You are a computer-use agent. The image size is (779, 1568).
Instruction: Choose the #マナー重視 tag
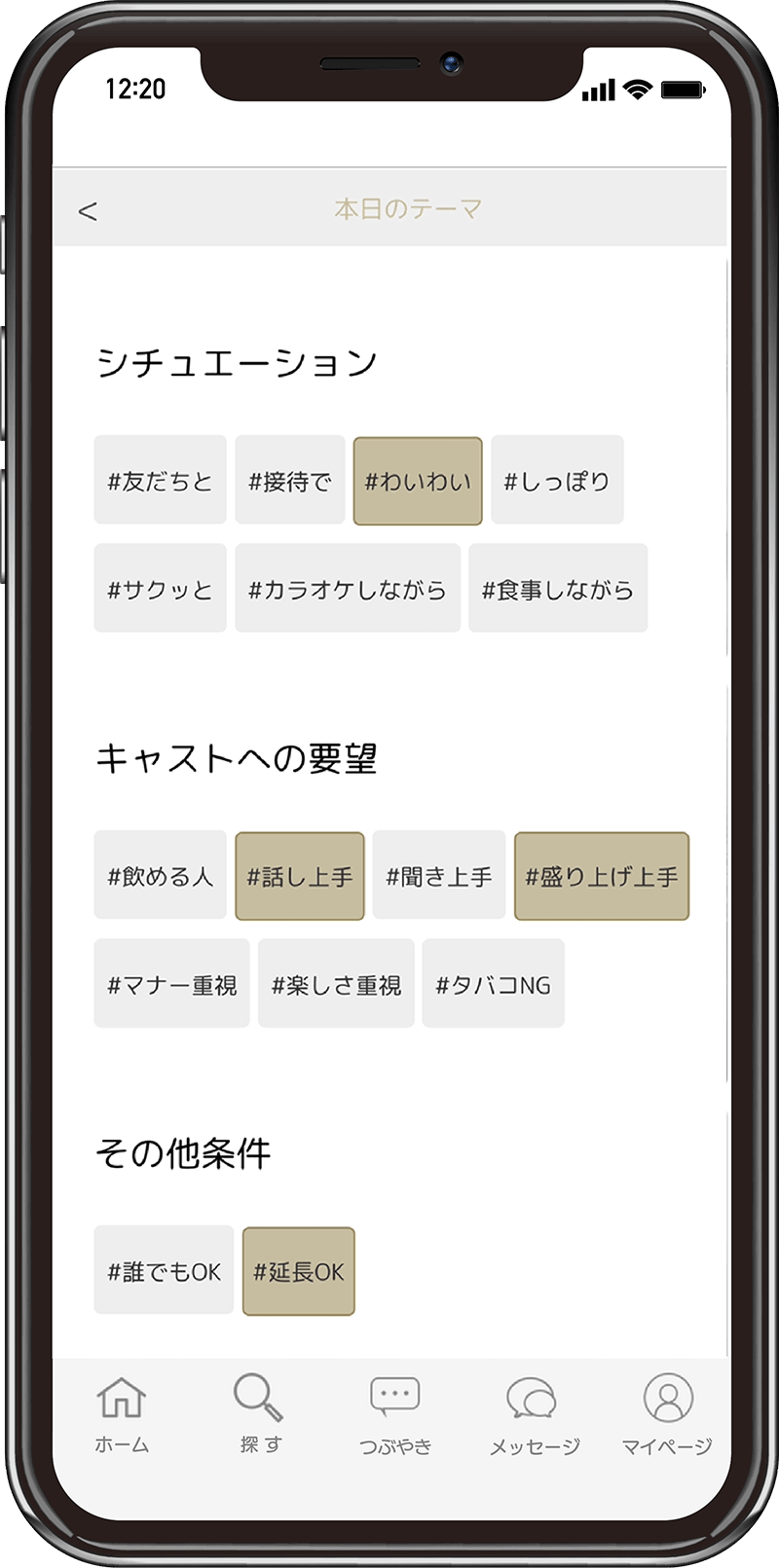coord(171,984)
